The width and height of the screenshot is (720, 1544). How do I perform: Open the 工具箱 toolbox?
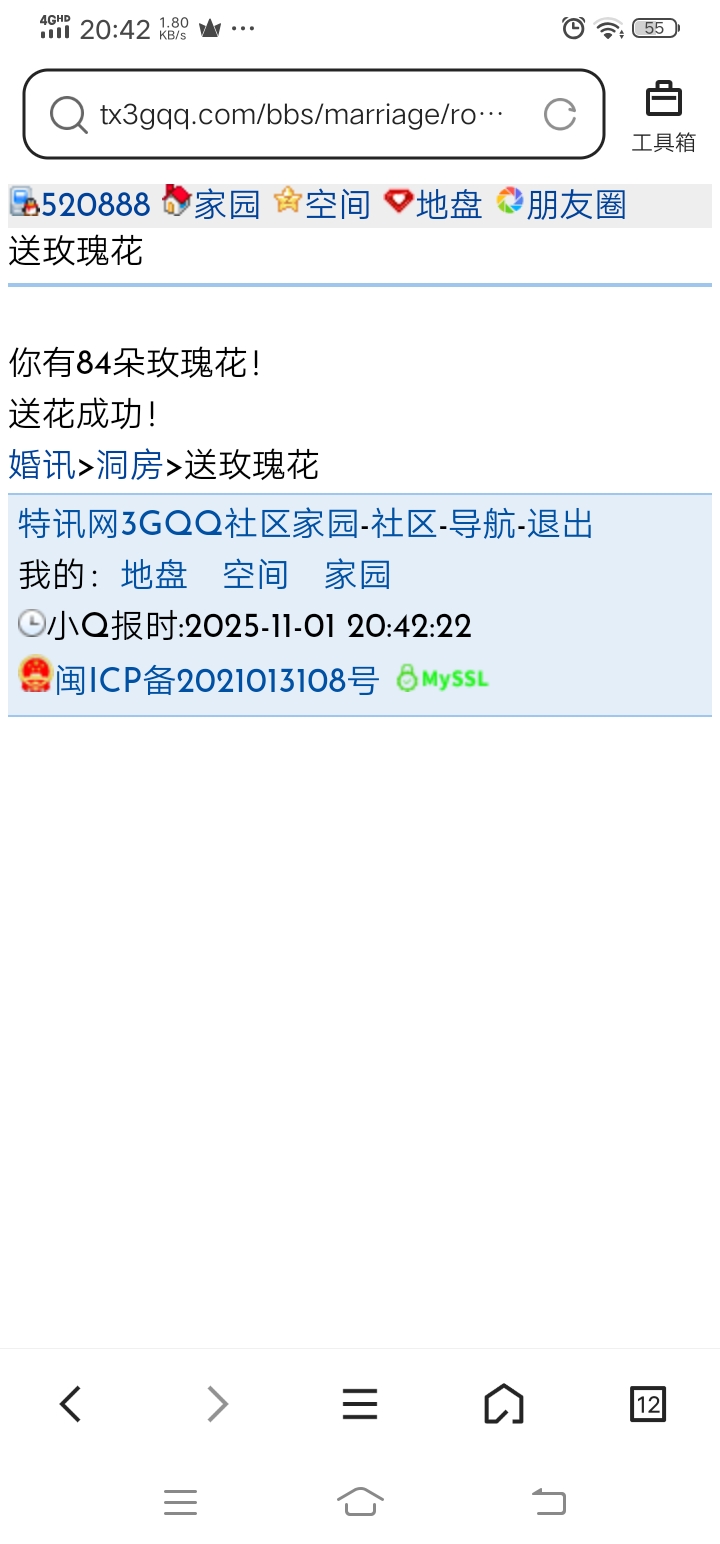click(x=663, y=116)
